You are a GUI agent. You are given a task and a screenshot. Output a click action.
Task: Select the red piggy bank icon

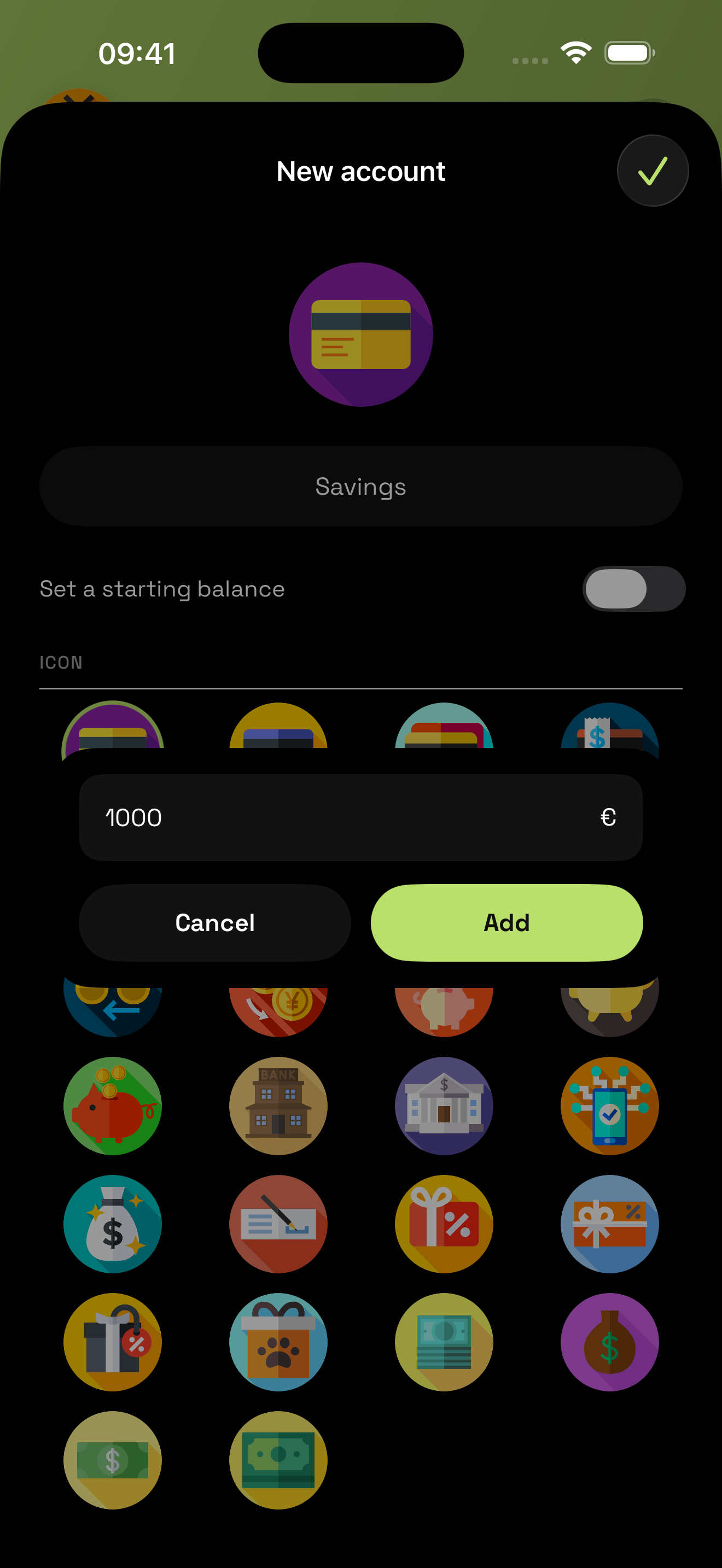click(113, 1106)
